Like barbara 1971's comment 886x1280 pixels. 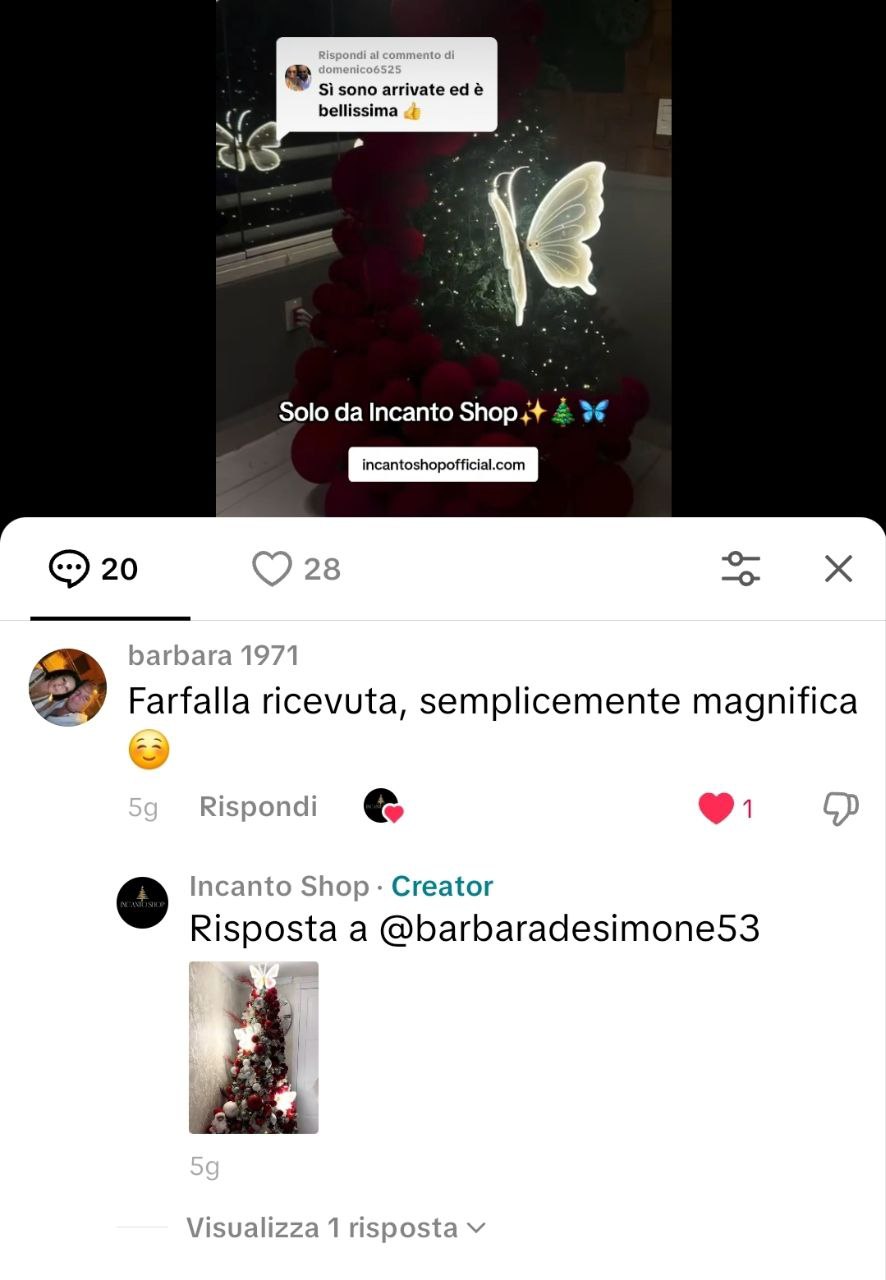(716, 808)
